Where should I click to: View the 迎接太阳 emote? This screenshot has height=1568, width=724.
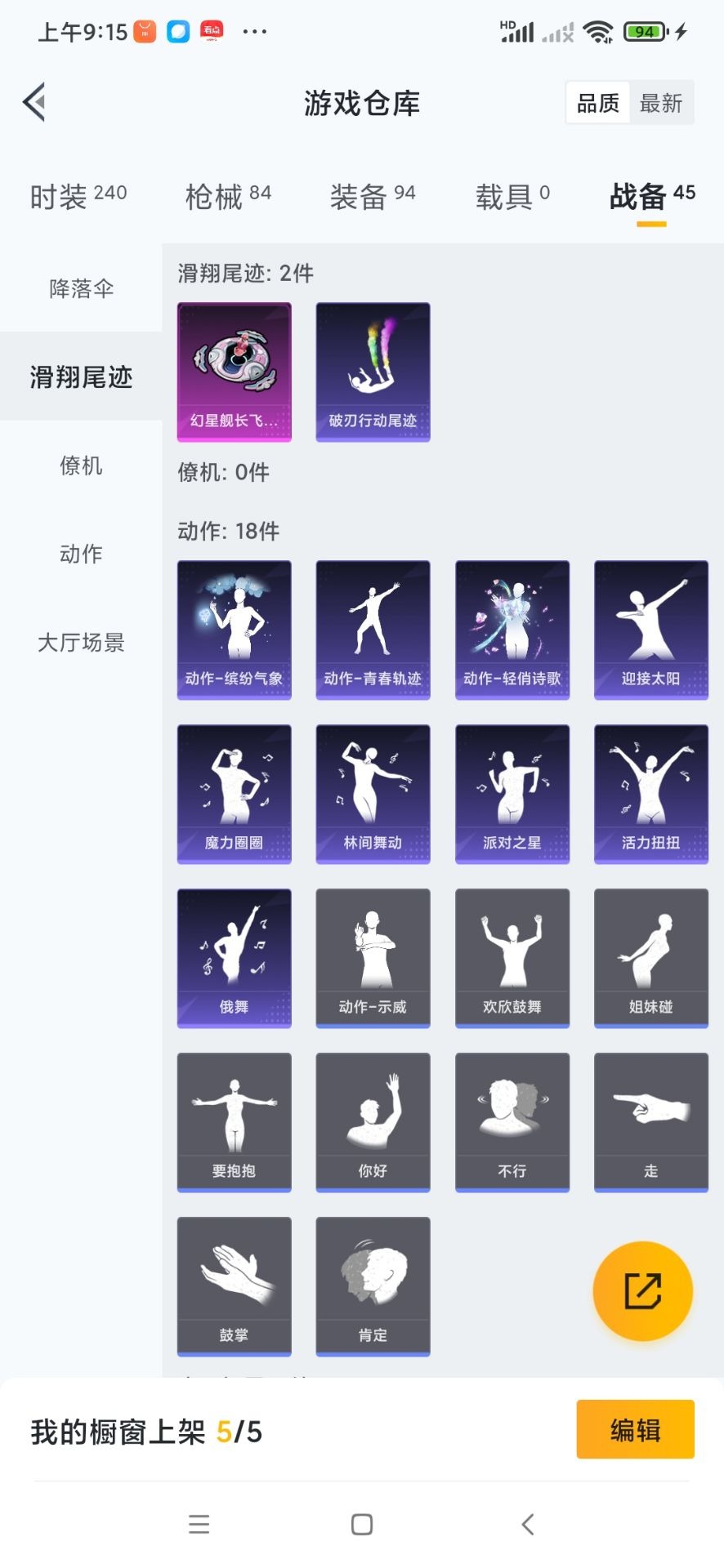(650, 630)
